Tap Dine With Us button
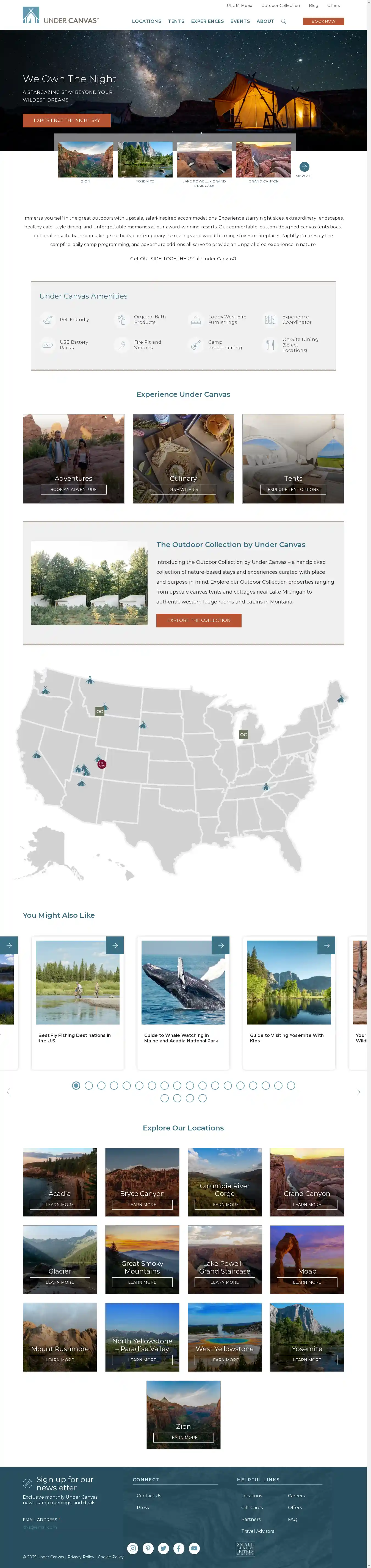 click(183, 489)
